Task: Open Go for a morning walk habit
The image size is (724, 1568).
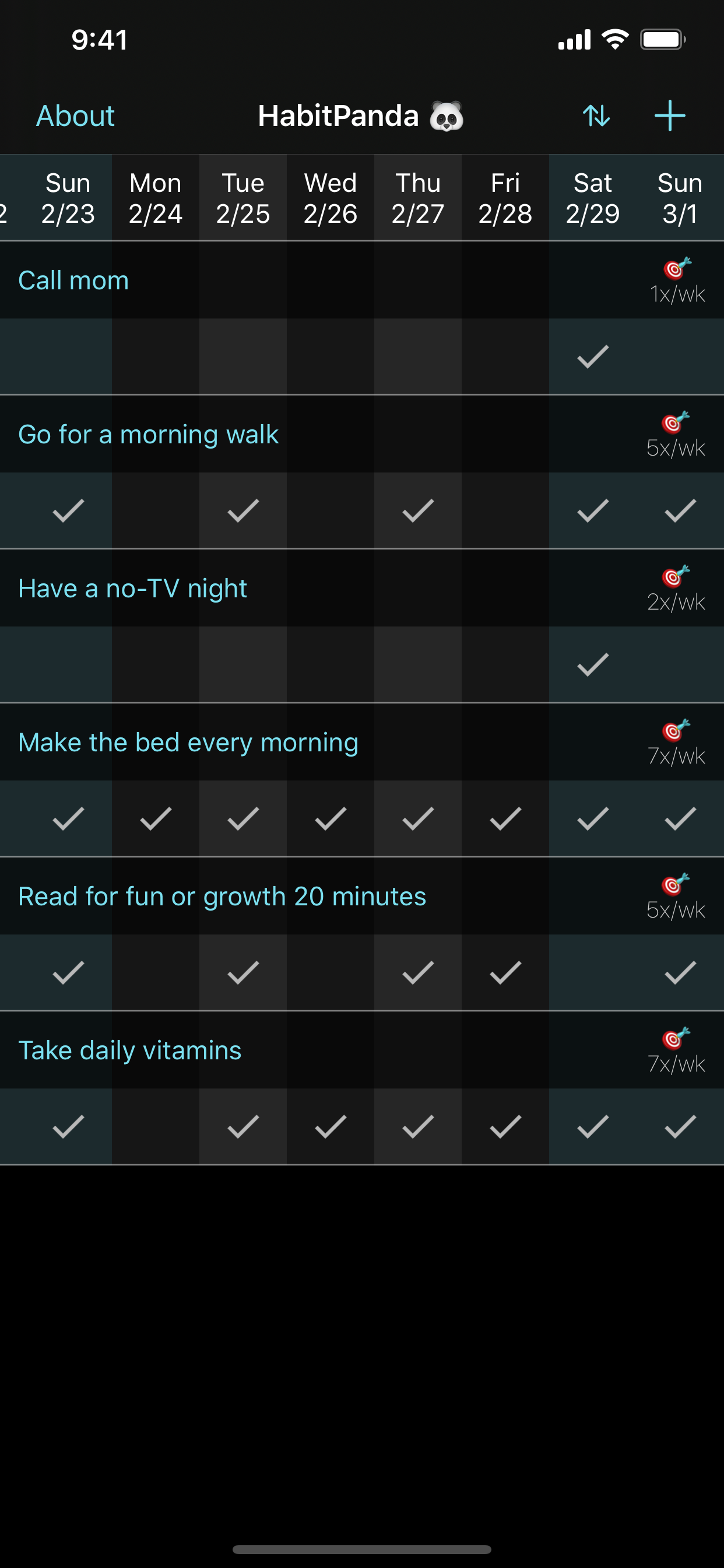Action: coord(148,435)
